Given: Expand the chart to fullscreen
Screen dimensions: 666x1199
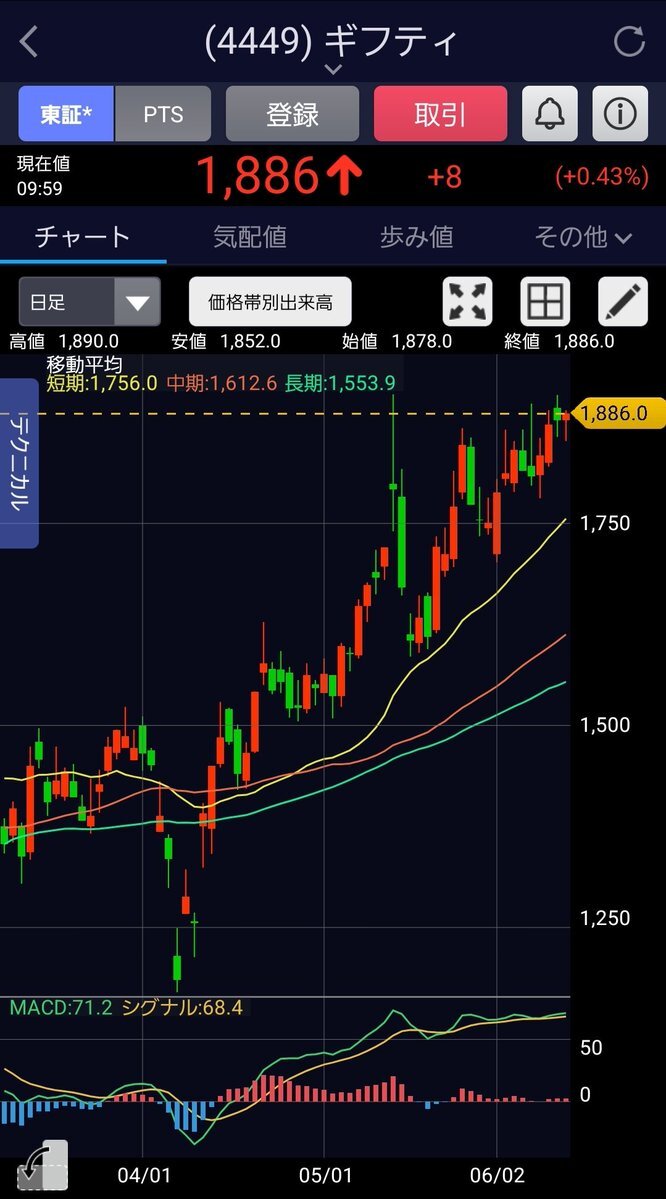Looking at the screenshot, I should click(467, 301).
